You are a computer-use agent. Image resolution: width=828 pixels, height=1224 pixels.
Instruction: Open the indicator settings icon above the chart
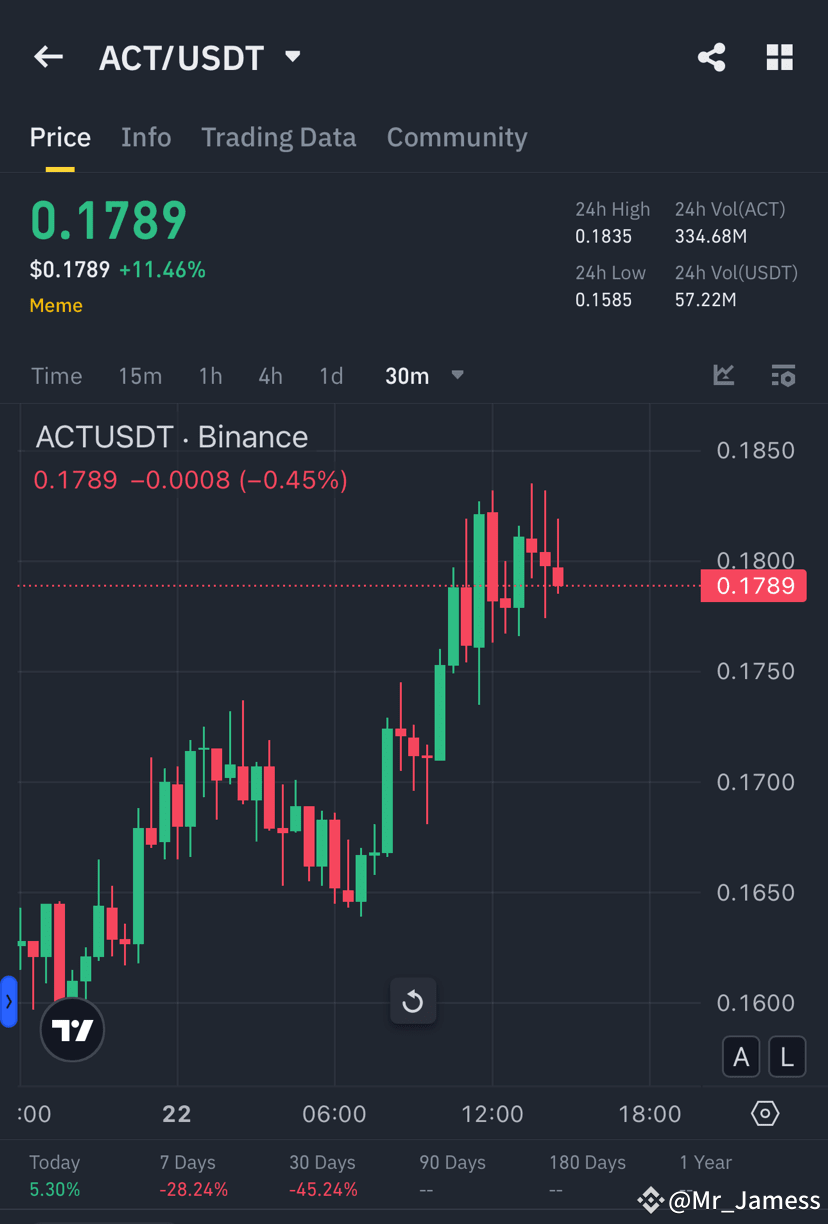tap(783, 376)
